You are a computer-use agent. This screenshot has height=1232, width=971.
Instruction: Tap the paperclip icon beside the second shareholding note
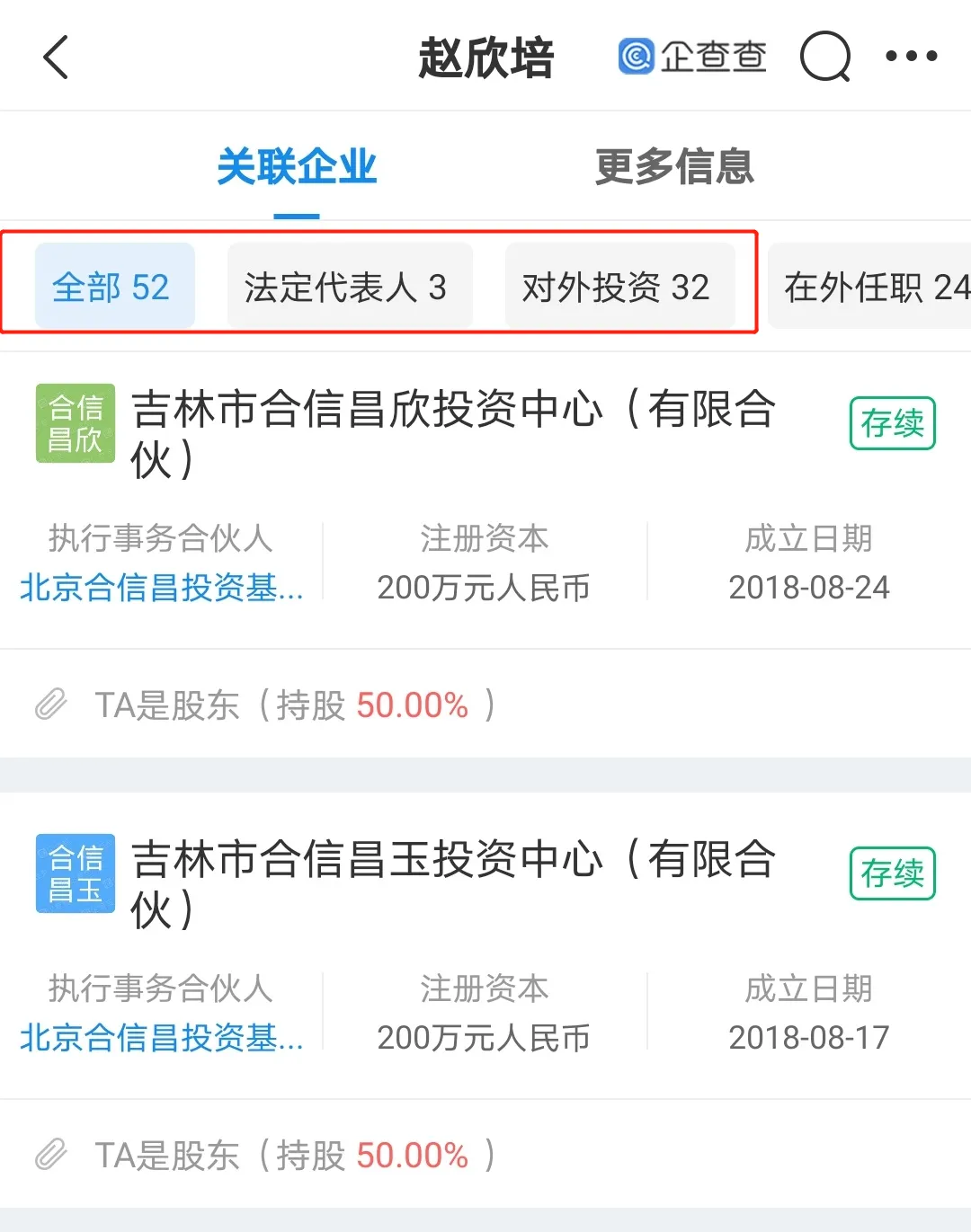tap(52, 1155)
